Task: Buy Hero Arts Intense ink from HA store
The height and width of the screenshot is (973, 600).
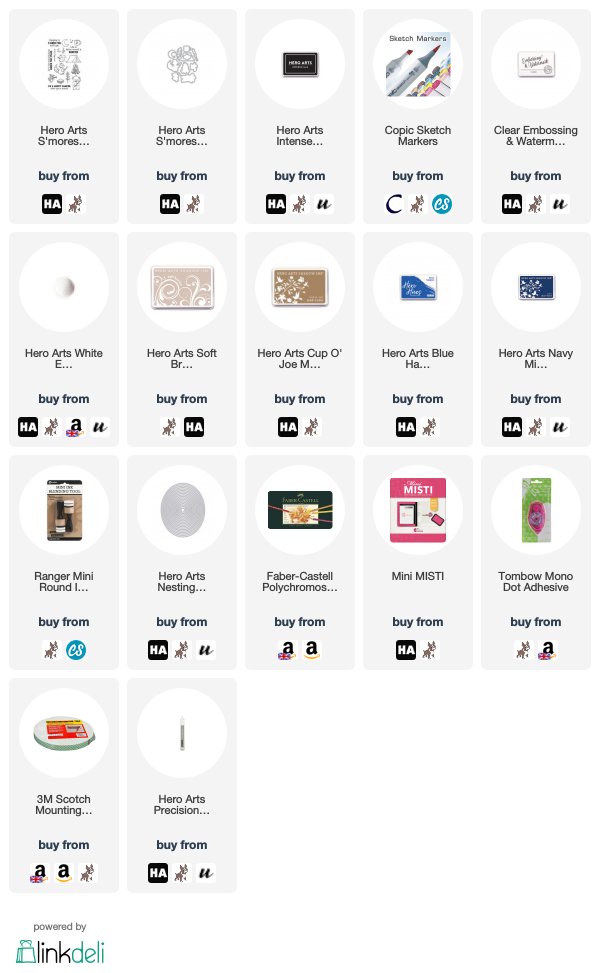Action: (x=275, y=204)
